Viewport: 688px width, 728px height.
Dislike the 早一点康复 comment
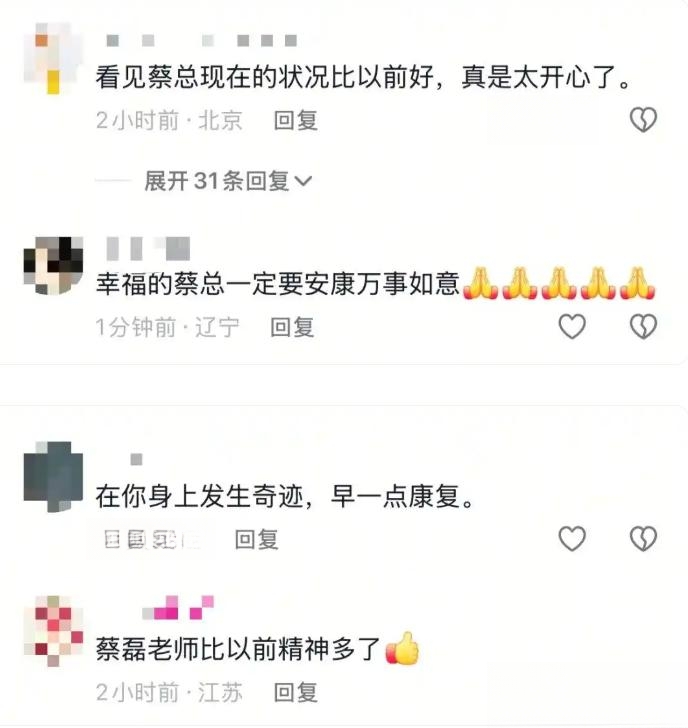(x=642, y=540)
